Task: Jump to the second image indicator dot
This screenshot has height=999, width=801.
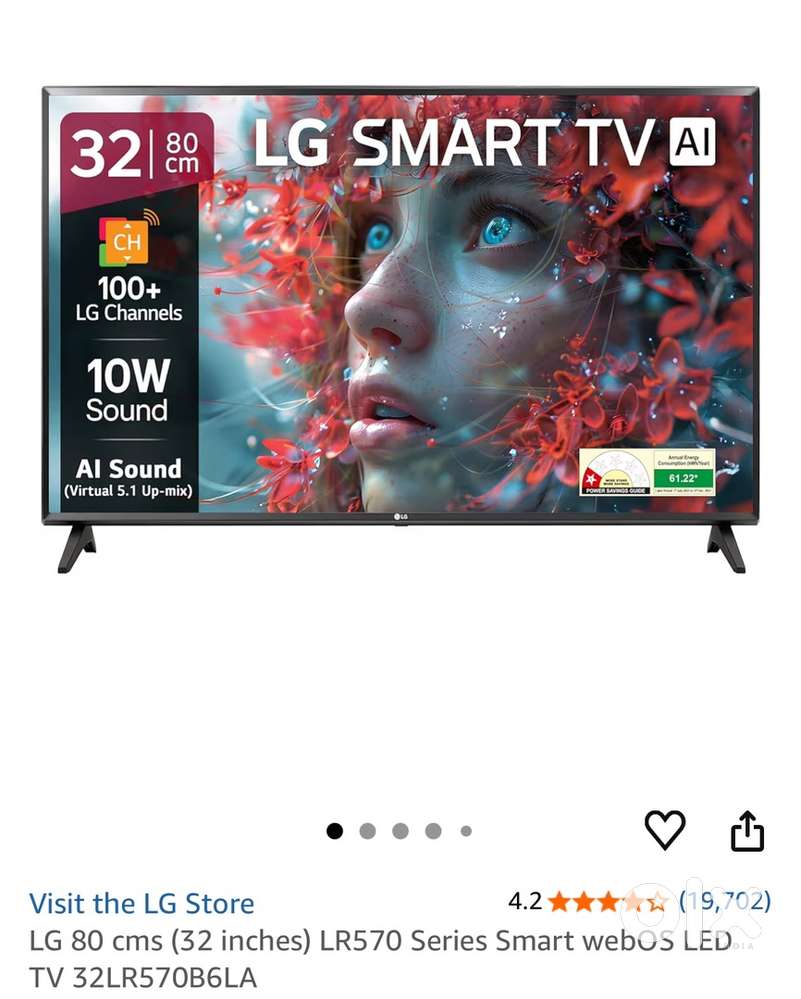Action: pyautogui.click(x=367, y=831)
